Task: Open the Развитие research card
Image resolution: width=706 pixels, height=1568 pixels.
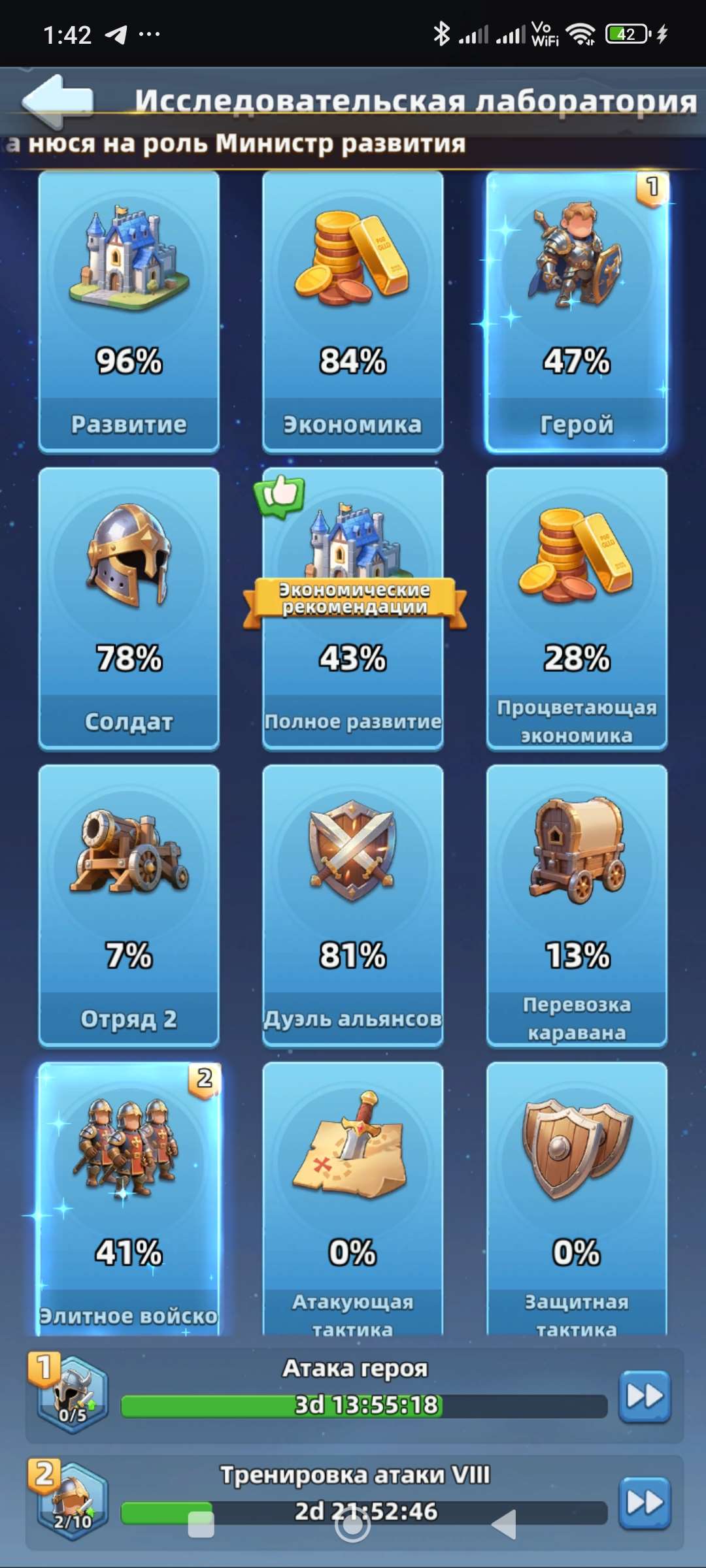Action: click(129, 312)
